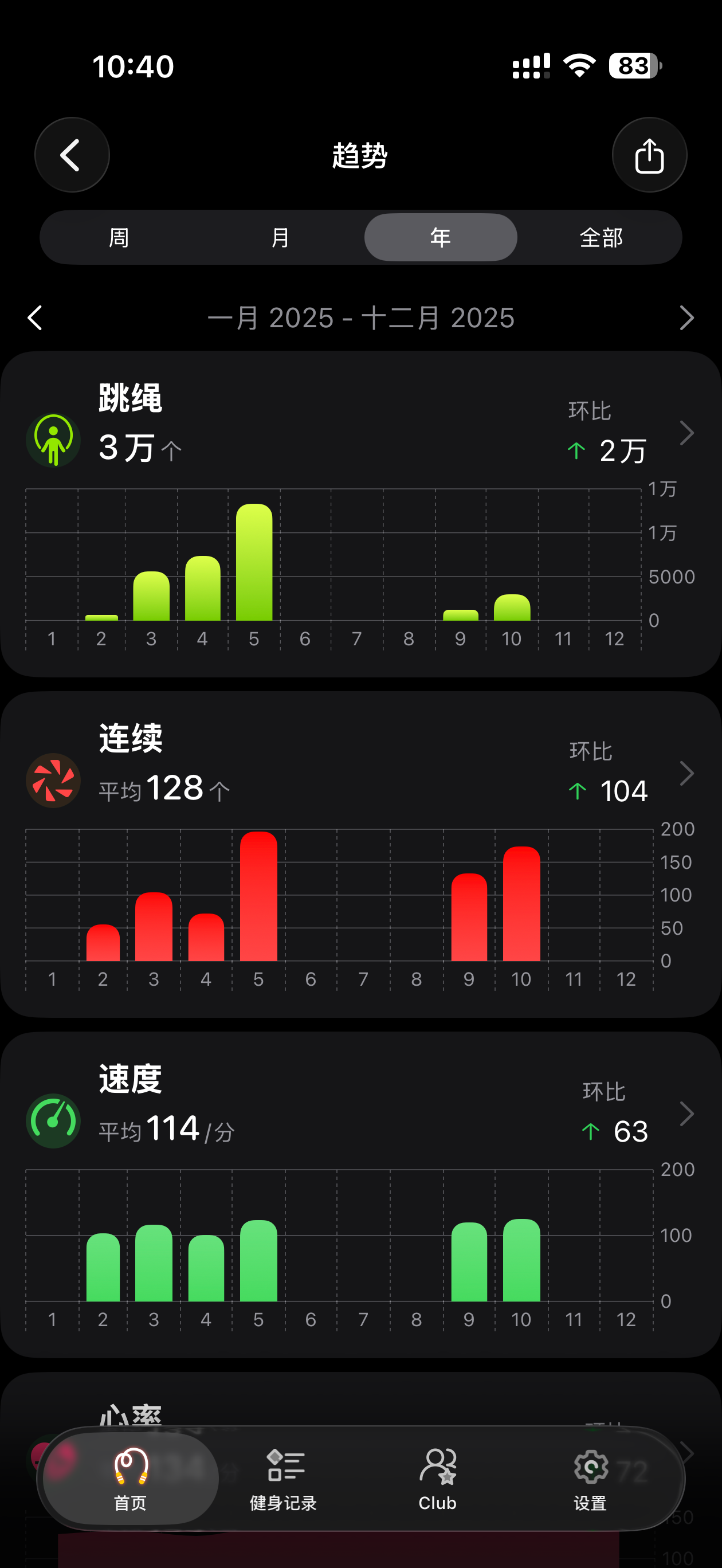Screen dimensions: 722x1568
Task: Switch to the 月 view
Action: pyautogui.click(x=280, y=237)
